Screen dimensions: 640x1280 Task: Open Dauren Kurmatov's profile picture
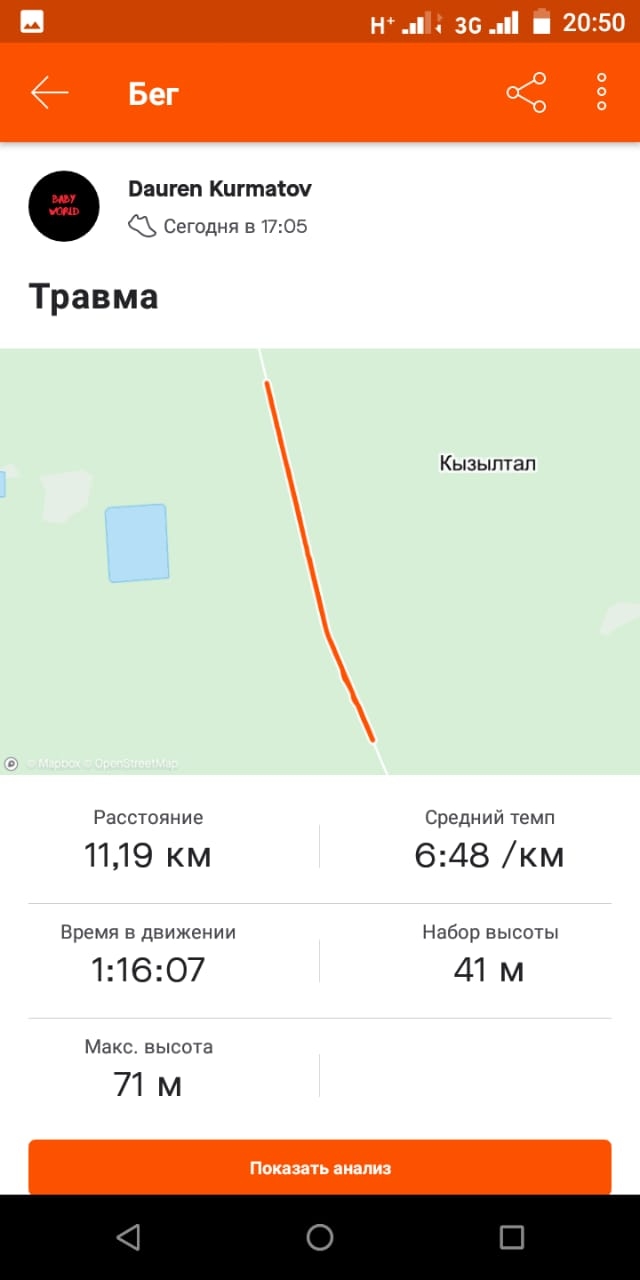point(64,206)
